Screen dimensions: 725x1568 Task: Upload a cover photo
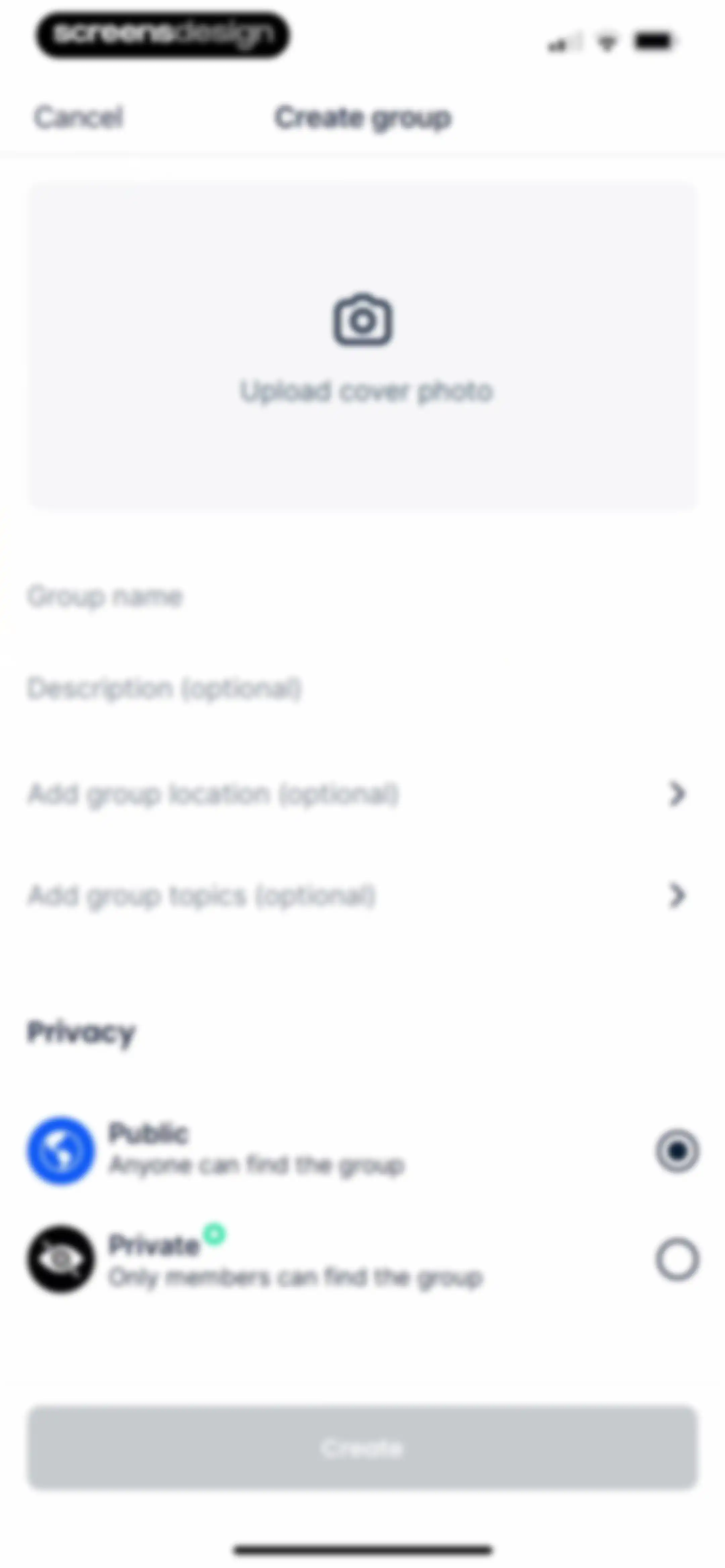(363, 346)
